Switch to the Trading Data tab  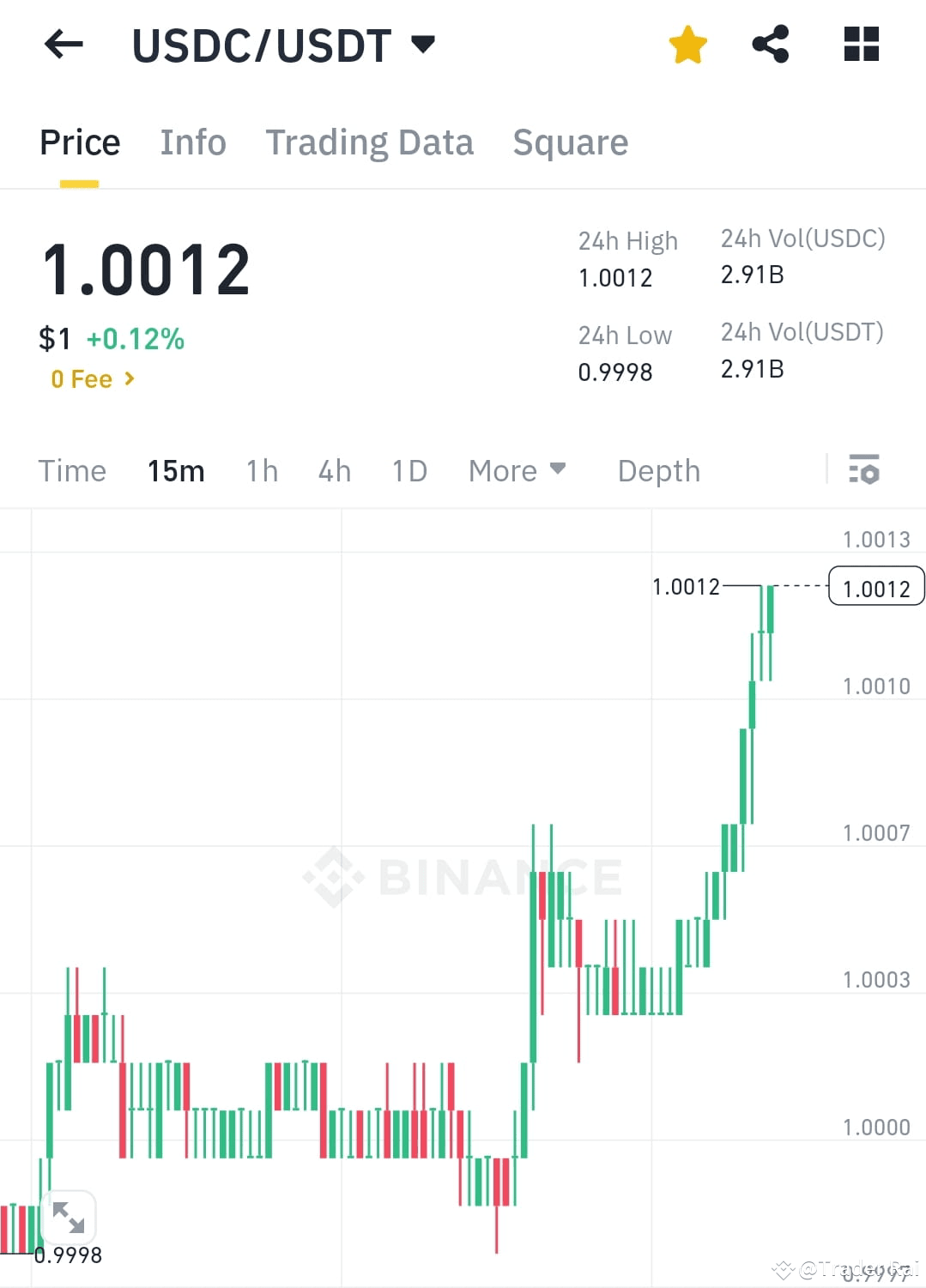click(x=369, y=142)
